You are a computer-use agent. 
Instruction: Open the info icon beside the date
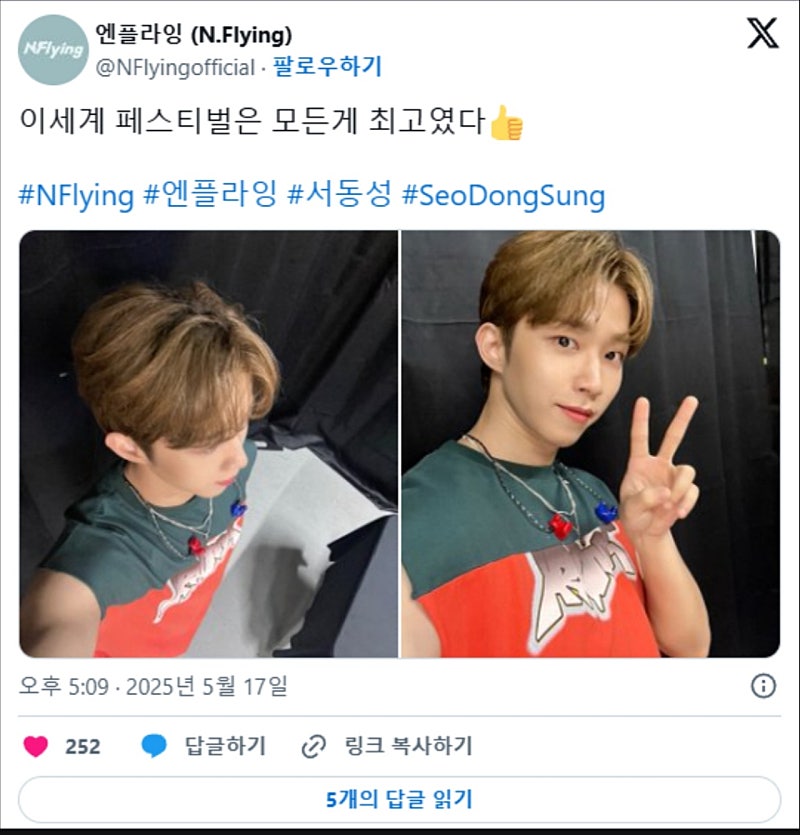click(763, 686)
